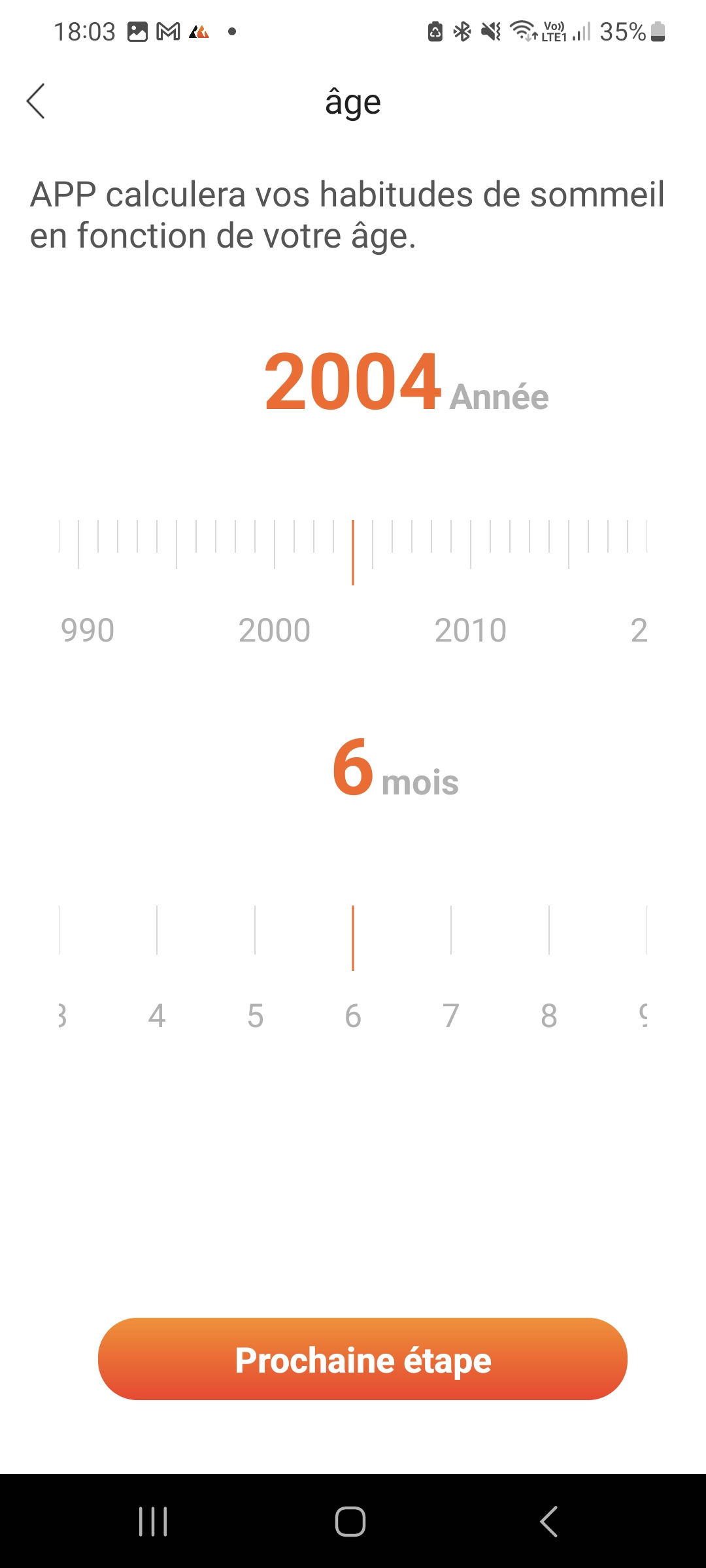Tap the system home button
The image size is (706, 1568).
tap(350, 1522)
